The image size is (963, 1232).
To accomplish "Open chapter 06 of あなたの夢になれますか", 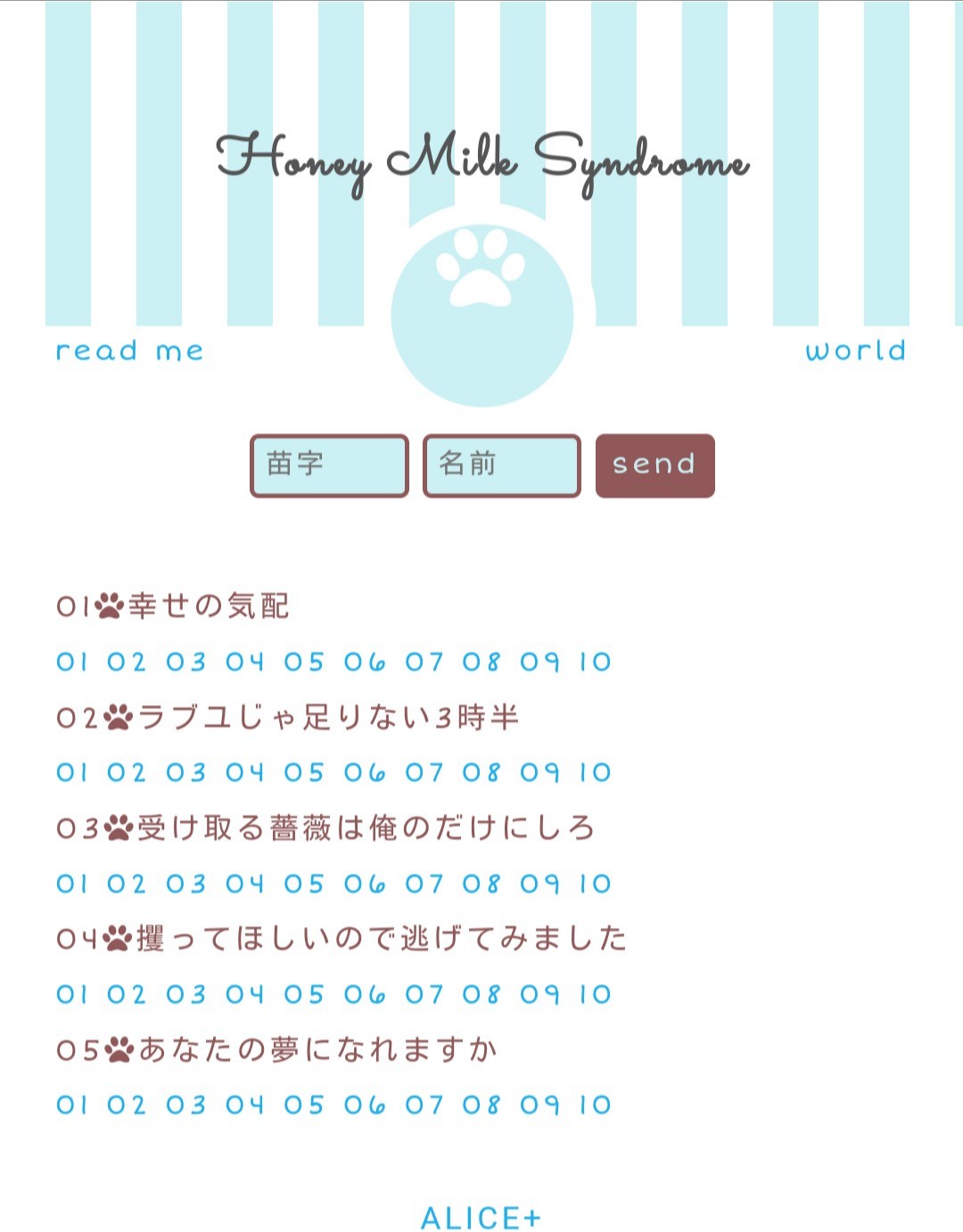I will coord(365,1105).
